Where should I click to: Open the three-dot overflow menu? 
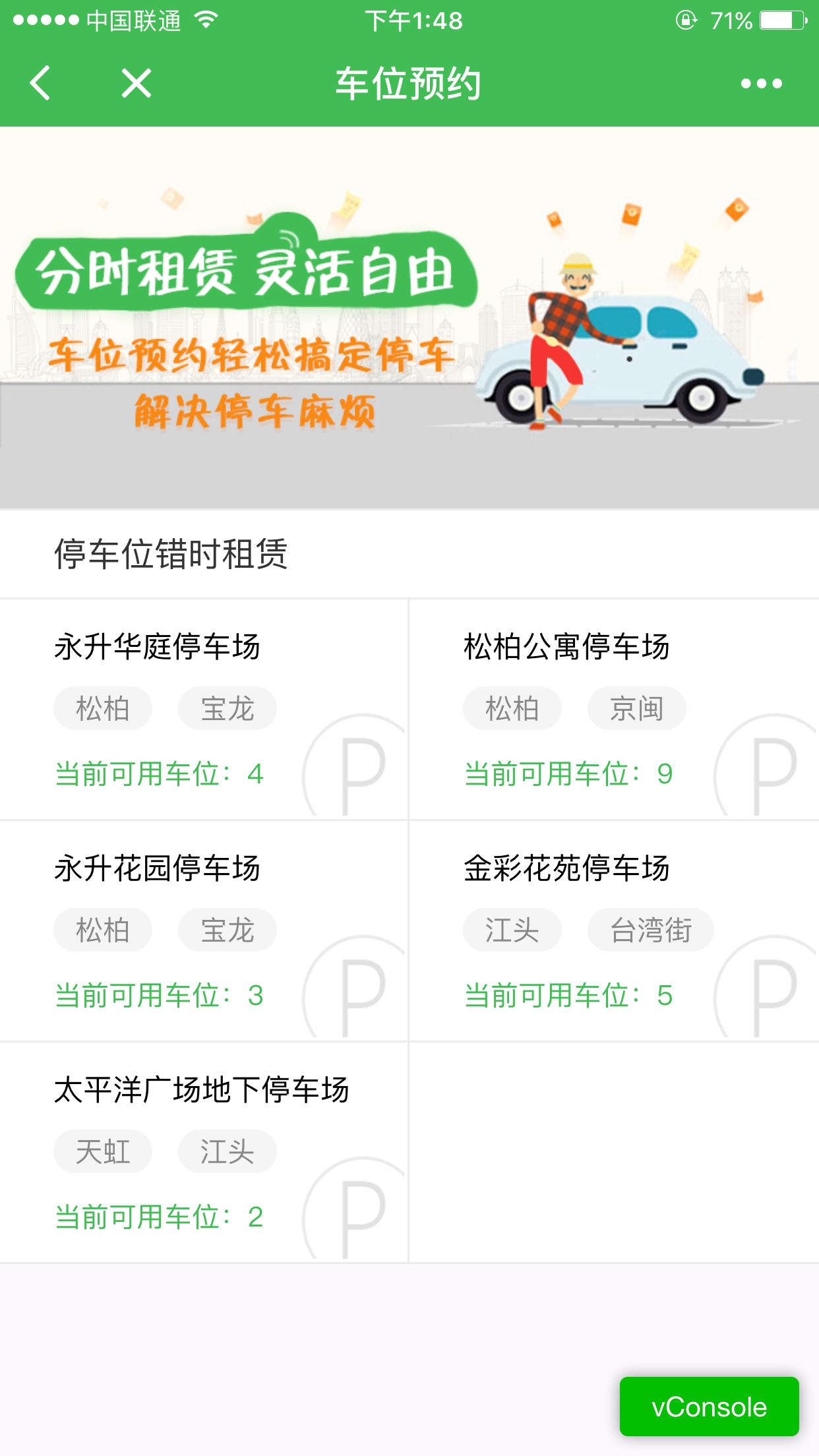coord(761,84)
